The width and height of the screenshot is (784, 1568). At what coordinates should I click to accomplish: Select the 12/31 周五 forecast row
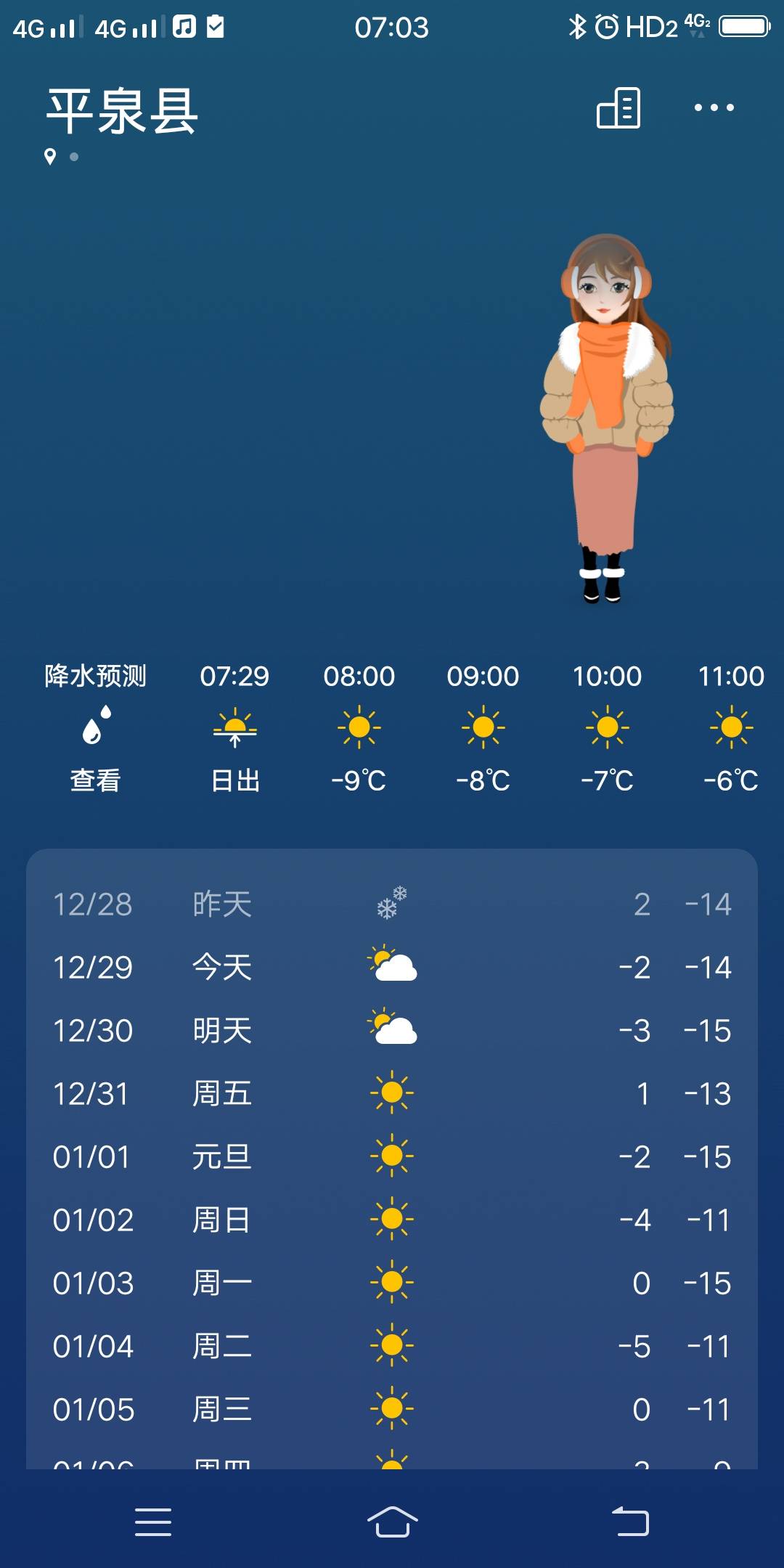(x=392, y=1093)
